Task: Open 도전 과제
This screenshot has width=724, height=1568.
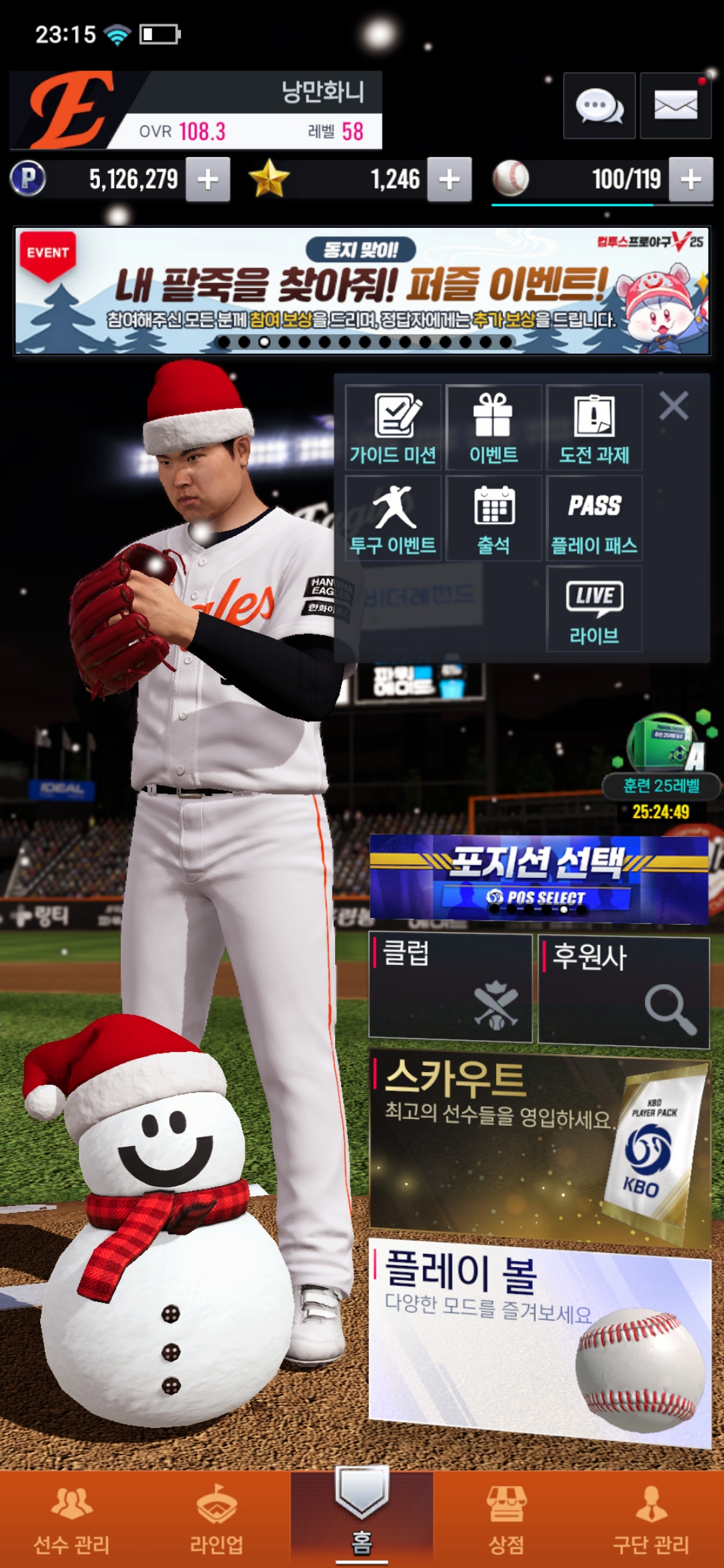Action: tap(594, 428)
